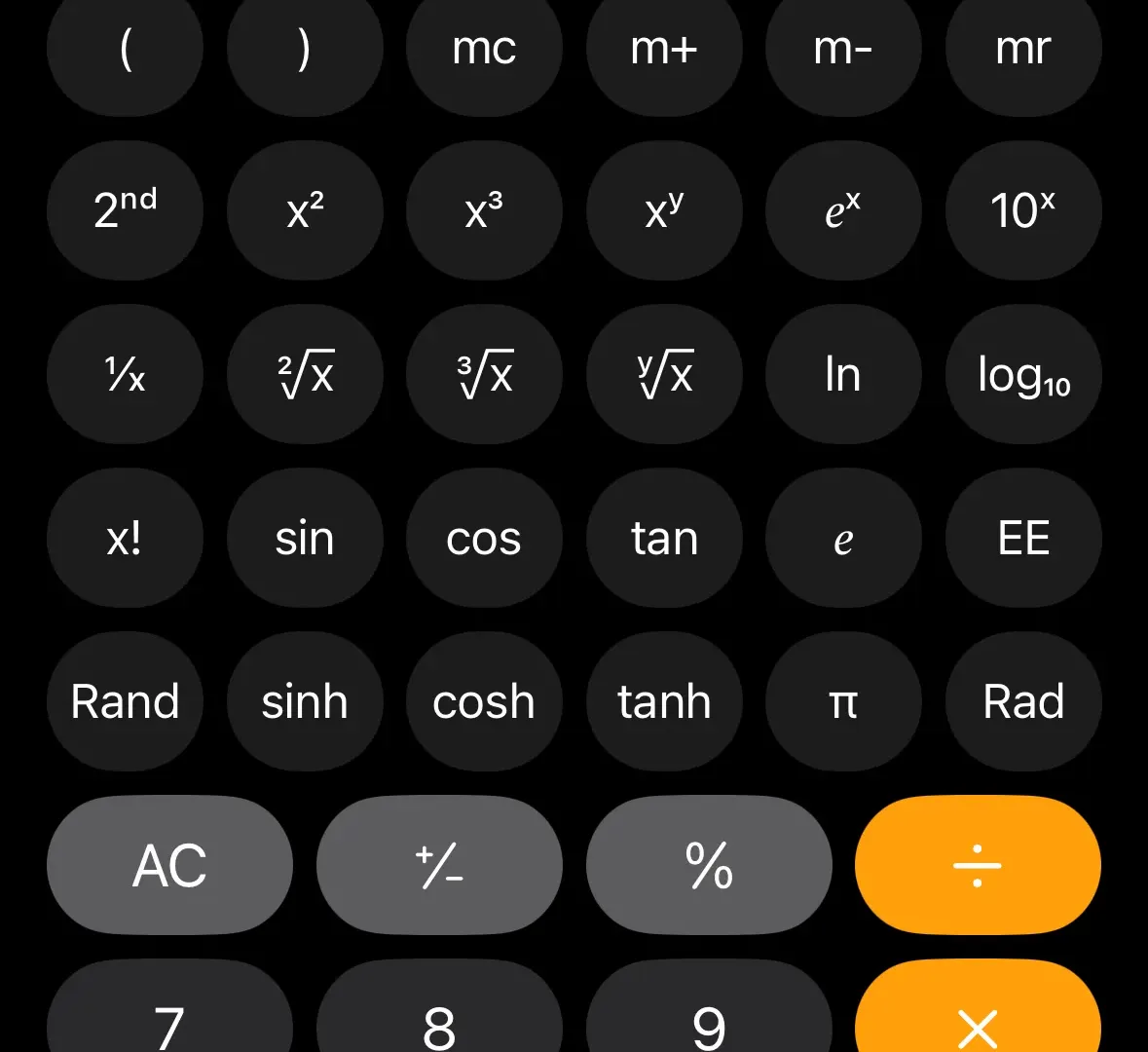Tap the factorial x! key
Viewport: 1148px width, 1052px height.
[125, 538]
